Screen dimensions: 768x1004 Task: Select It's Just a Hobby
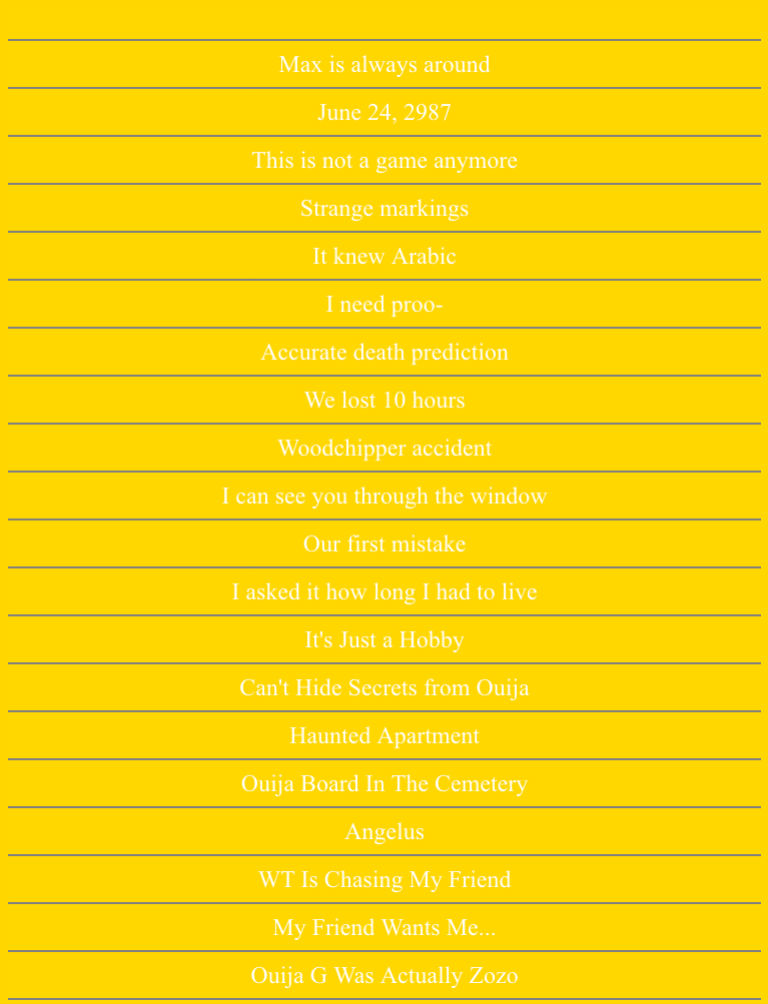click(x=384, y=640)
